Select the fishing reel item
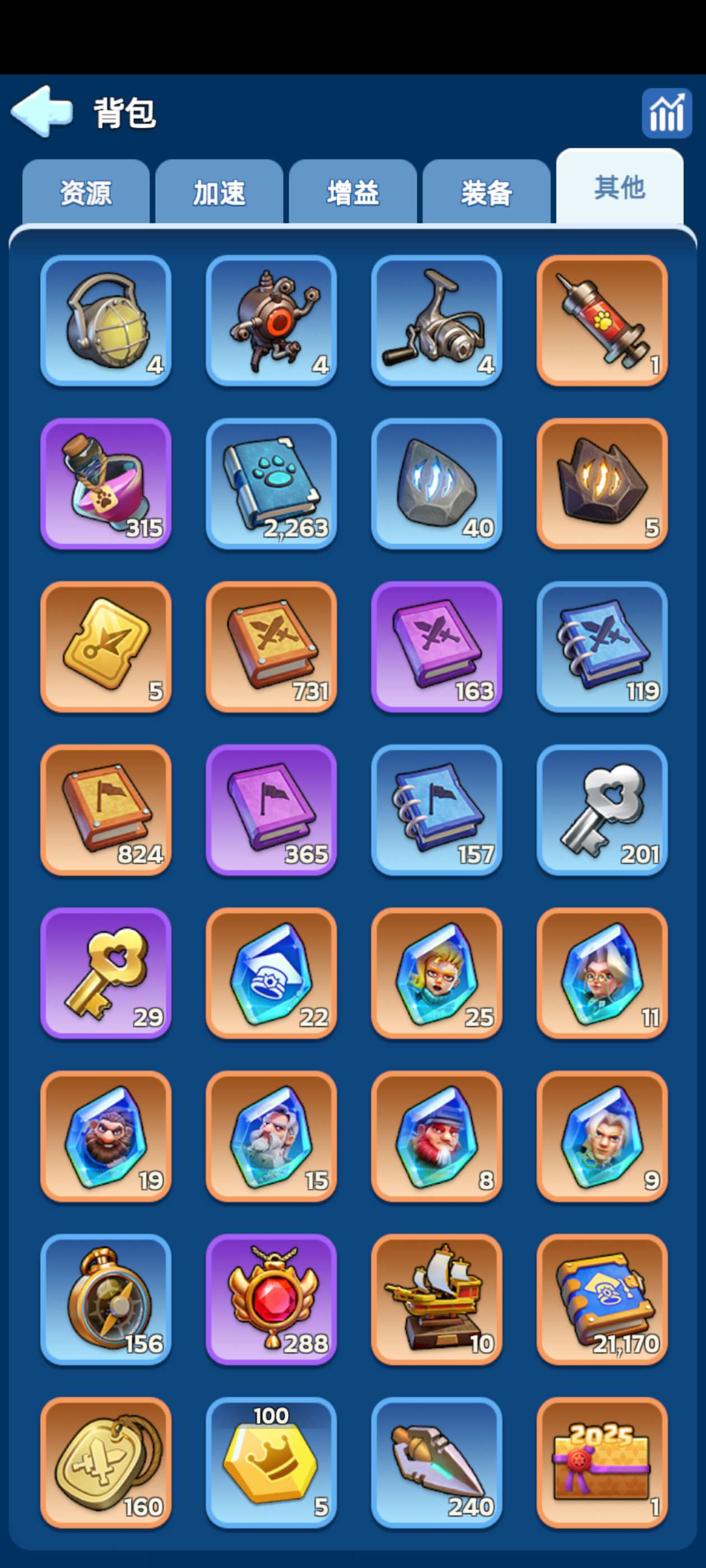 point(436,321)
